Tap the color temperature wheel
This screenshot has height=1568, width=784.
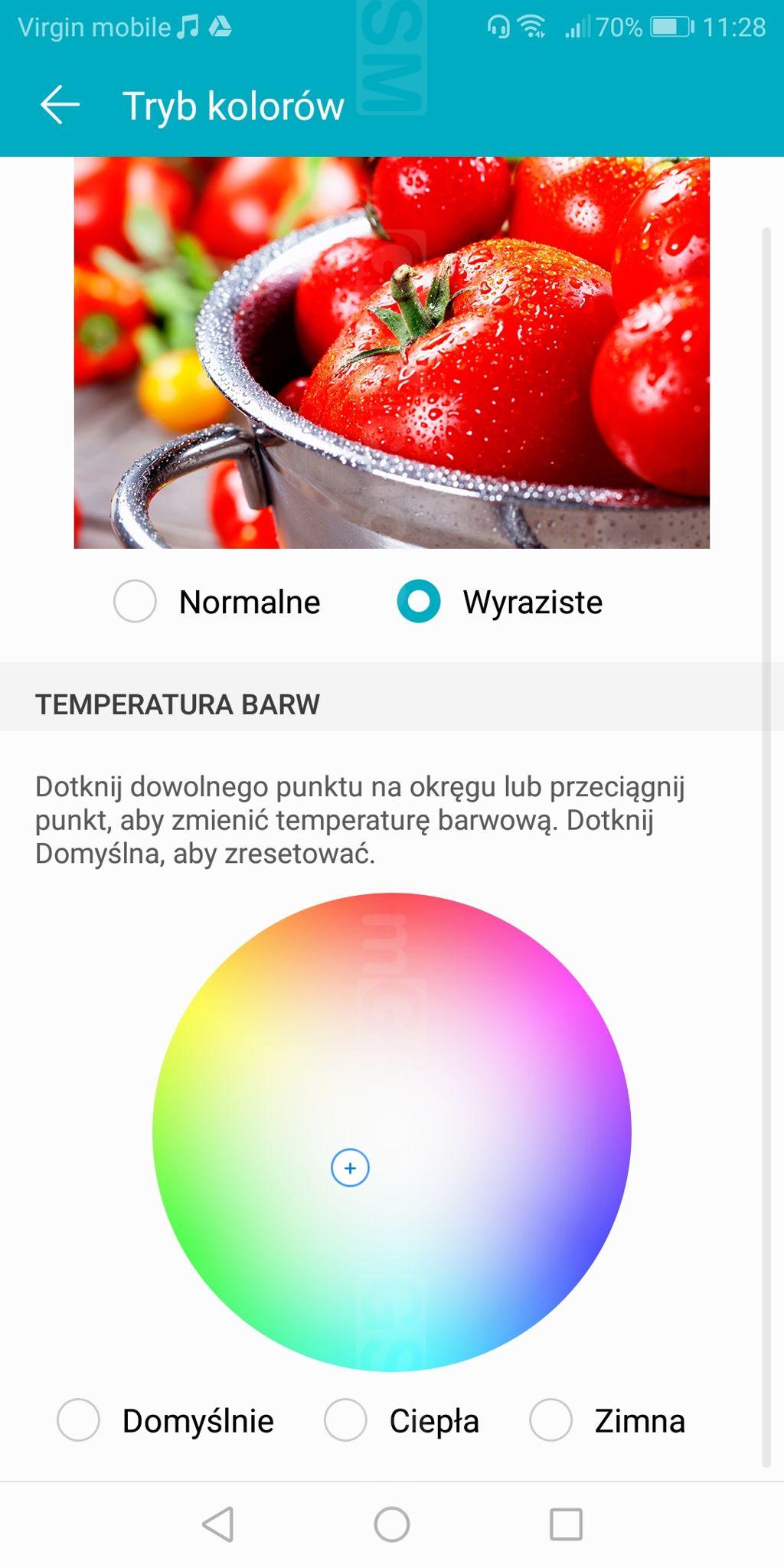[392, 1132]
